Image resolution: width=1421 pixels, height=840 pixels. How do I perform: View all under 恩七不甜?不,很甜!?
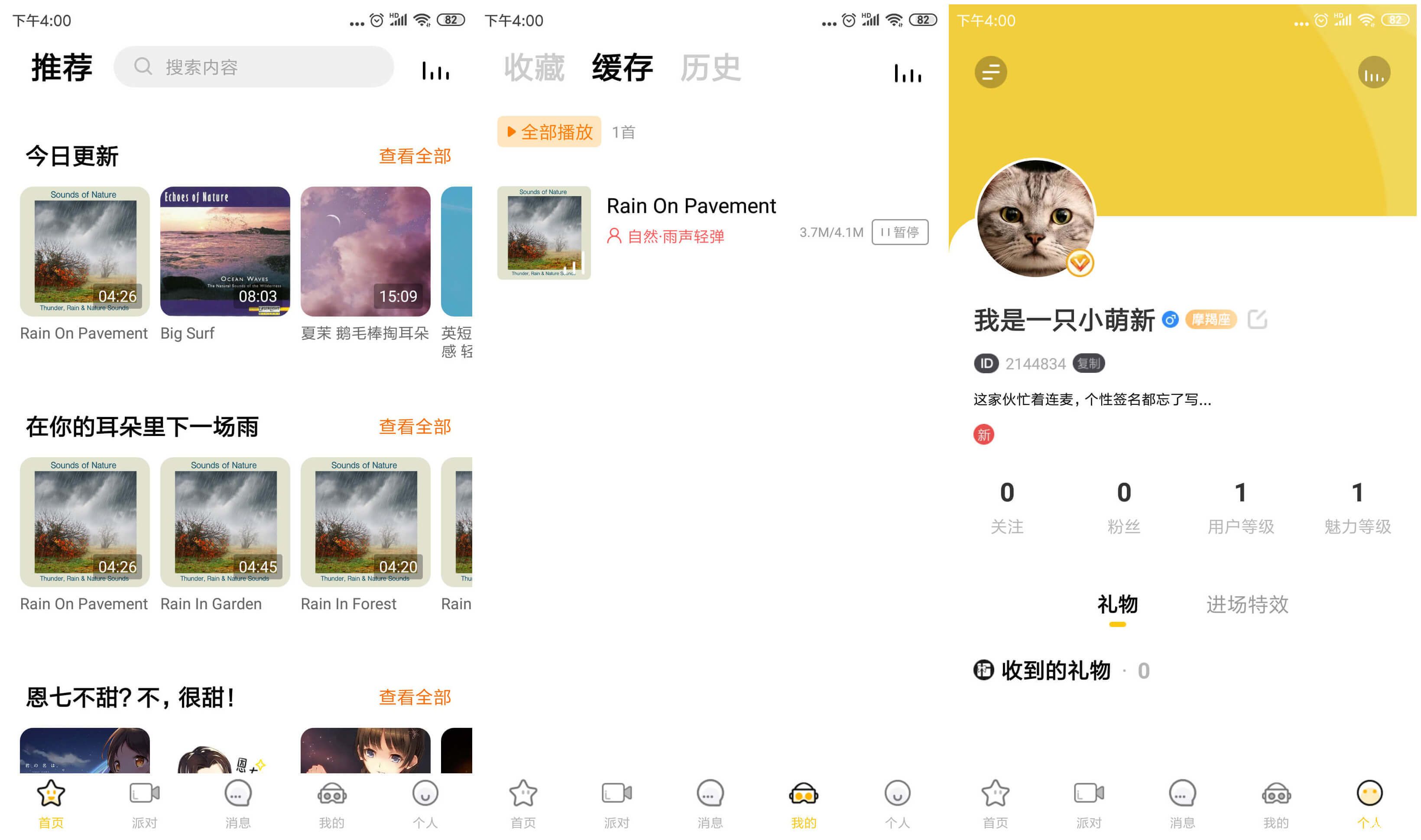pos(415,698)
